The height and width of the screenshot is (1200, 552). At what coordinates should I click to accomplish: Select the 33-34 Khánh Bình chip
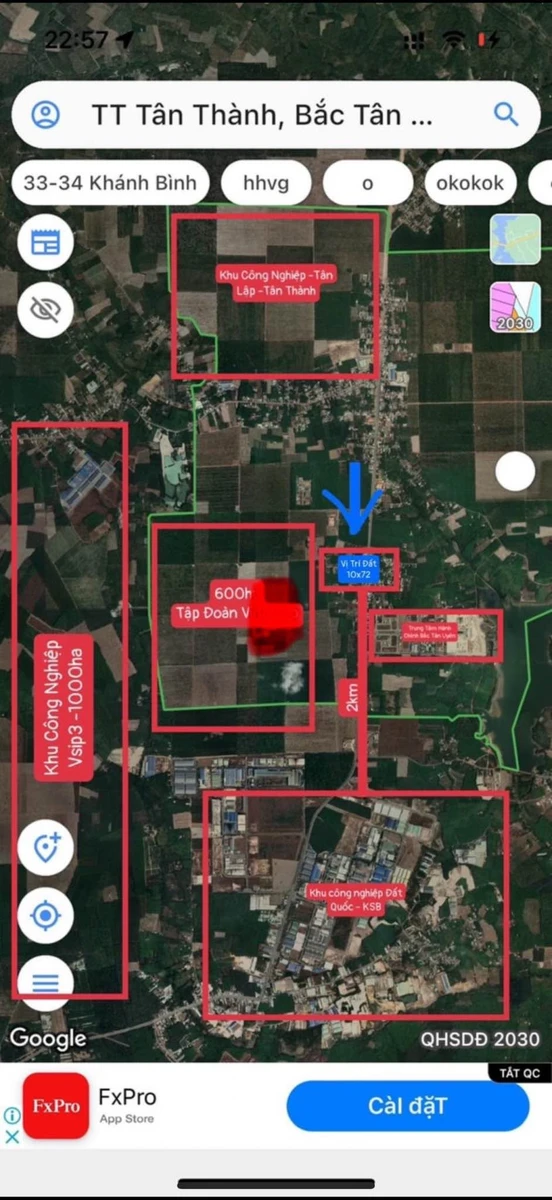coord(111,184)
